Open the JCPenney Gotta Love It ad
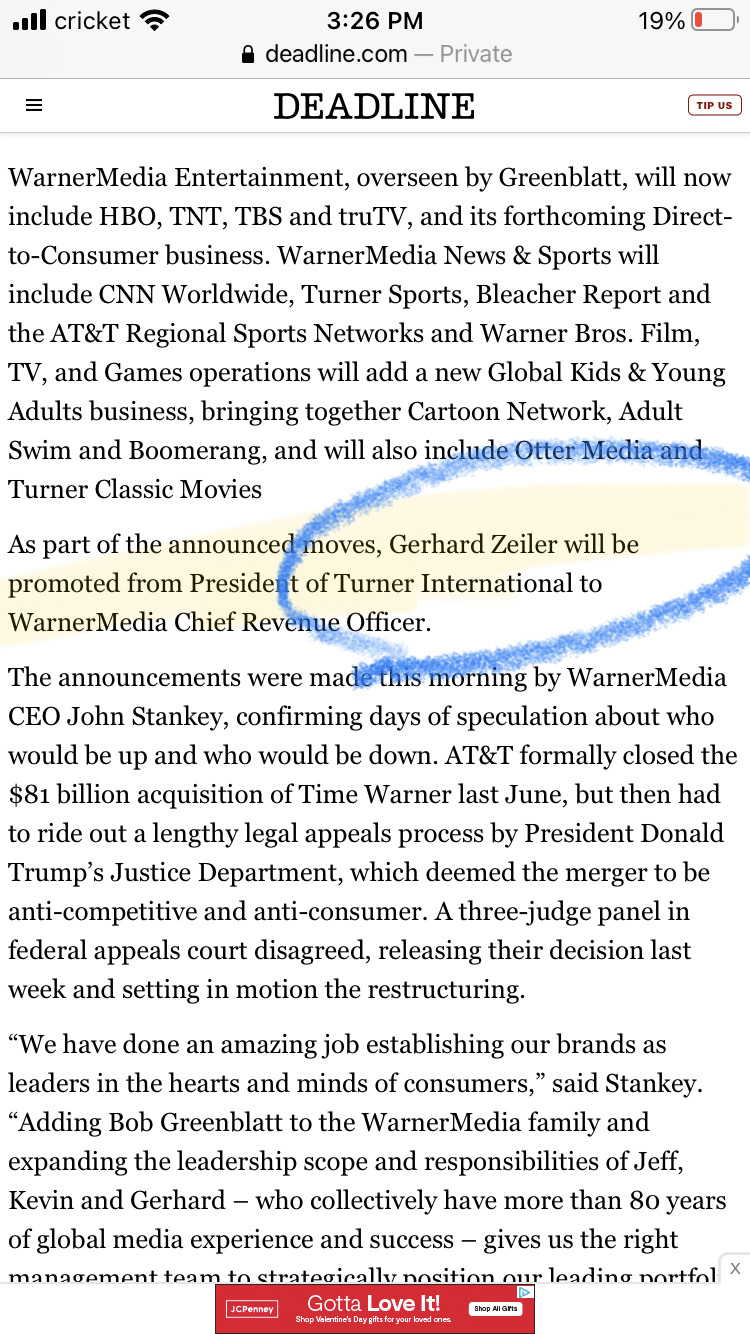This screenshot has width=750, height=1334. point(375,1309)
